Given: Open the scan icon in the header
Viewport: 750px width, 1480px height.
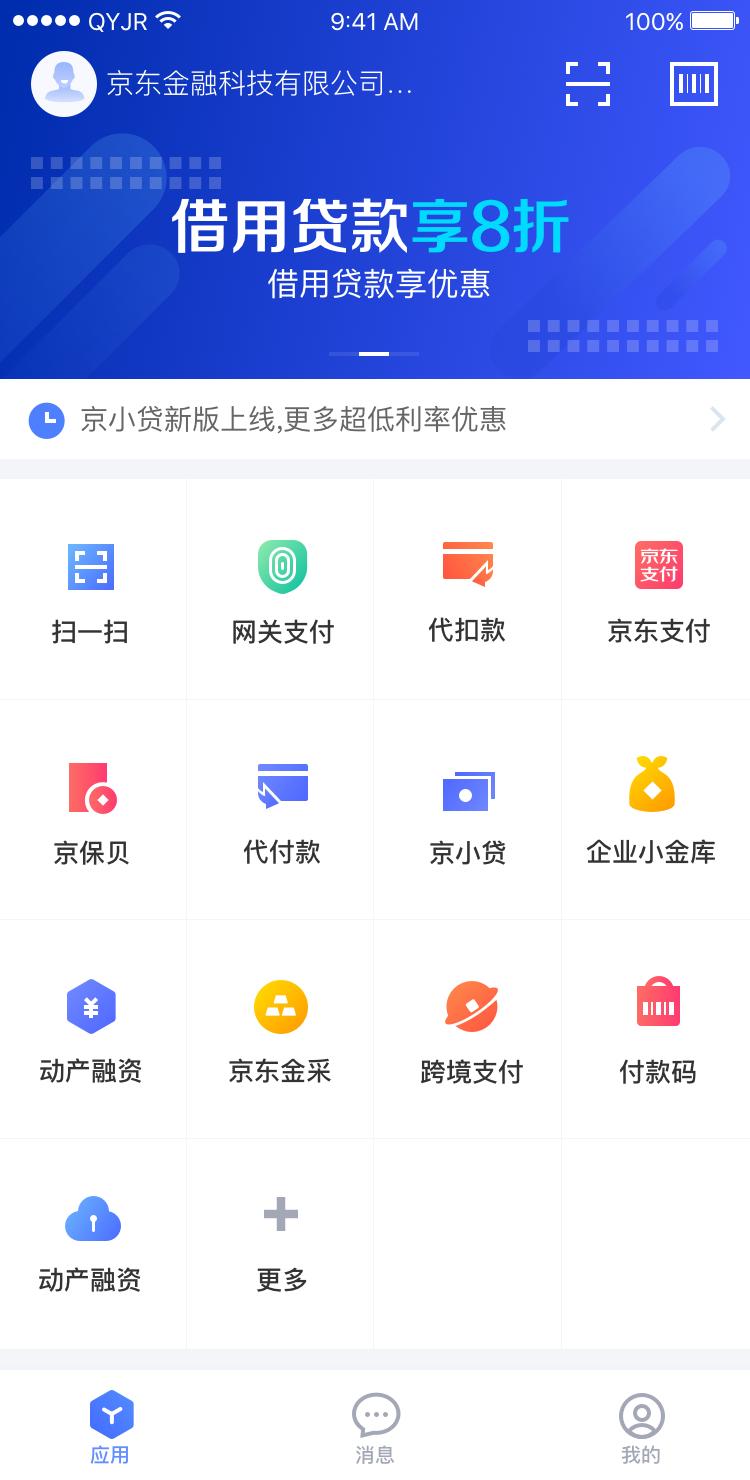Looking at the screenshot, I should point(588,84).
